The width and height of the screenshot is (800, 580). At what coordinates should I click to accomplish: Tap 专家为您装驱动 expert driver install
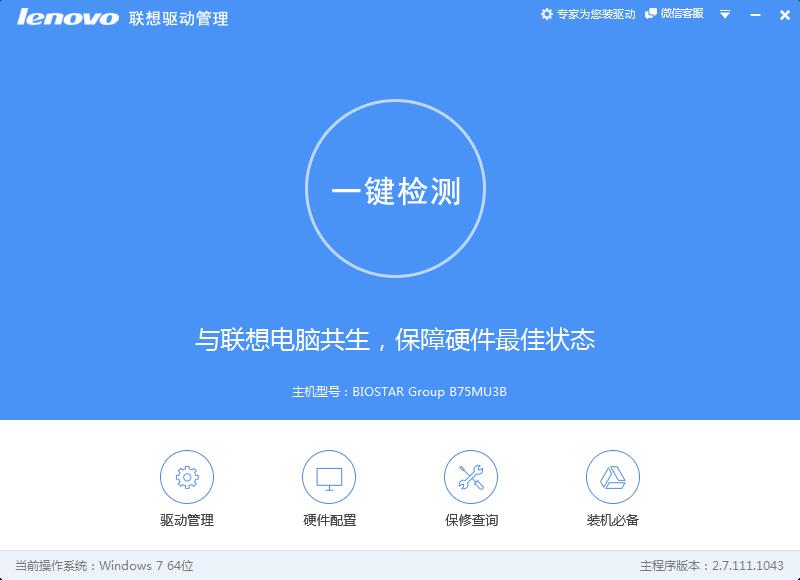(588, 14)
